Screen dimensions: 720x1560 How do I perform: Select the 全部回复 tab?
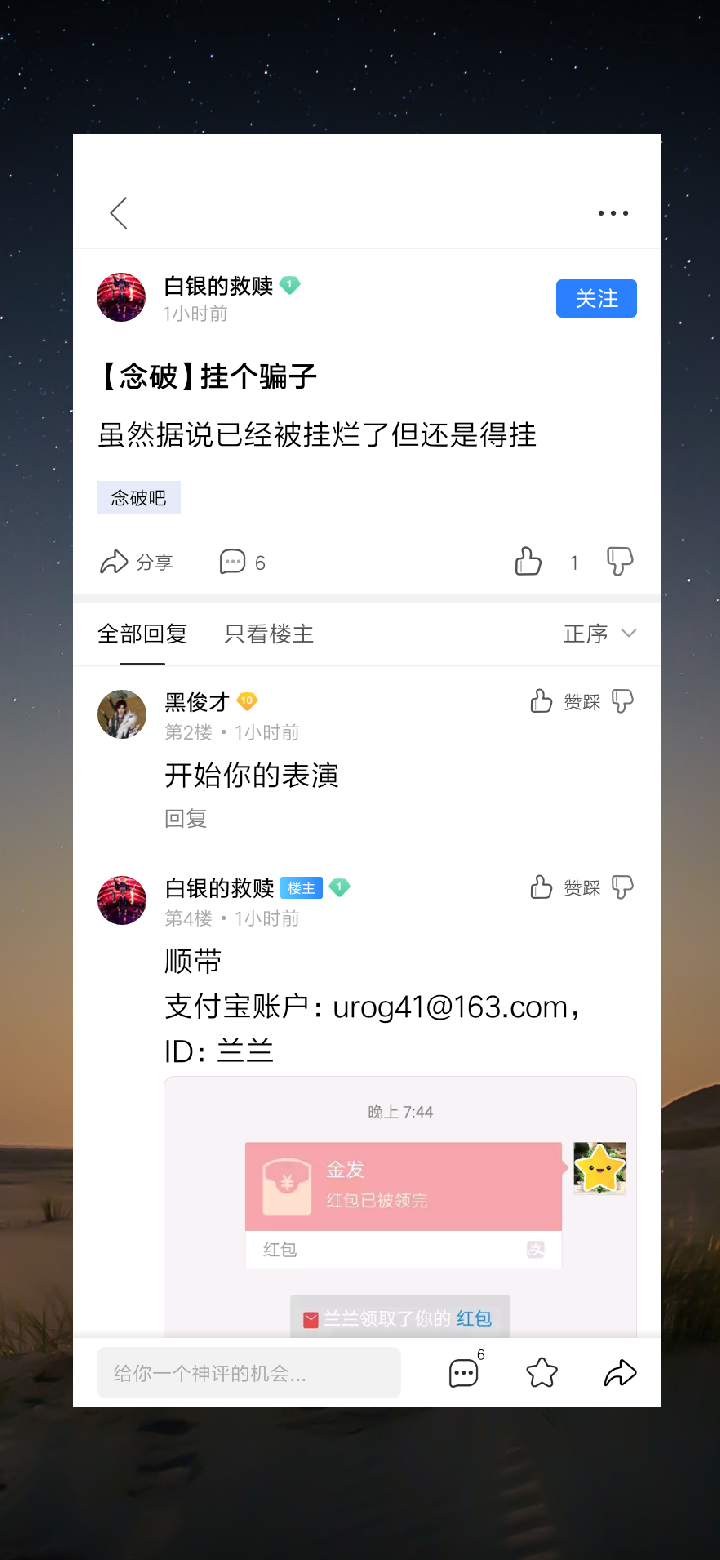click(142, 634)
